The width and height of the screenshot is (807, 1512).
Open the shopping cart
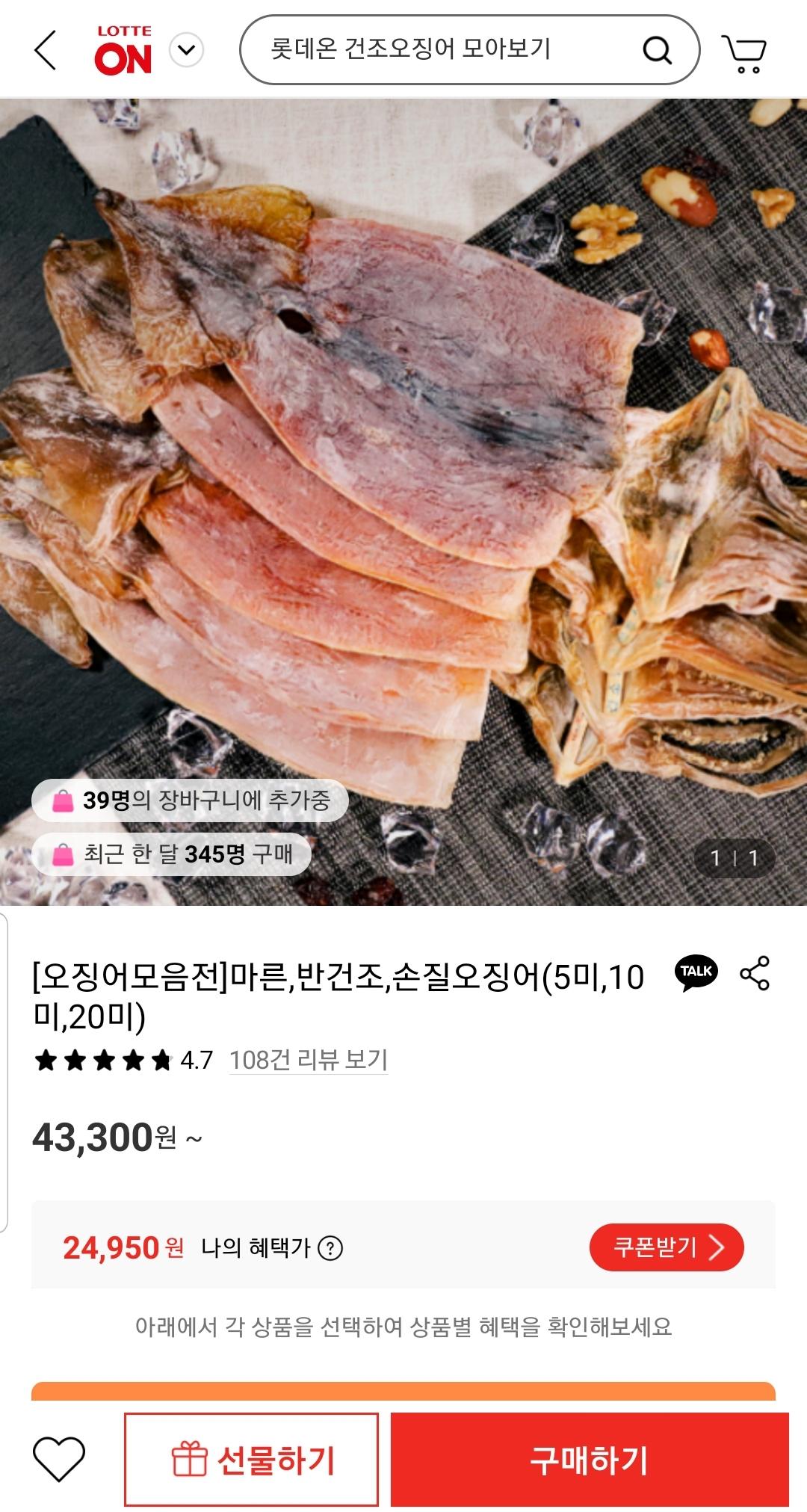point(743,52)
